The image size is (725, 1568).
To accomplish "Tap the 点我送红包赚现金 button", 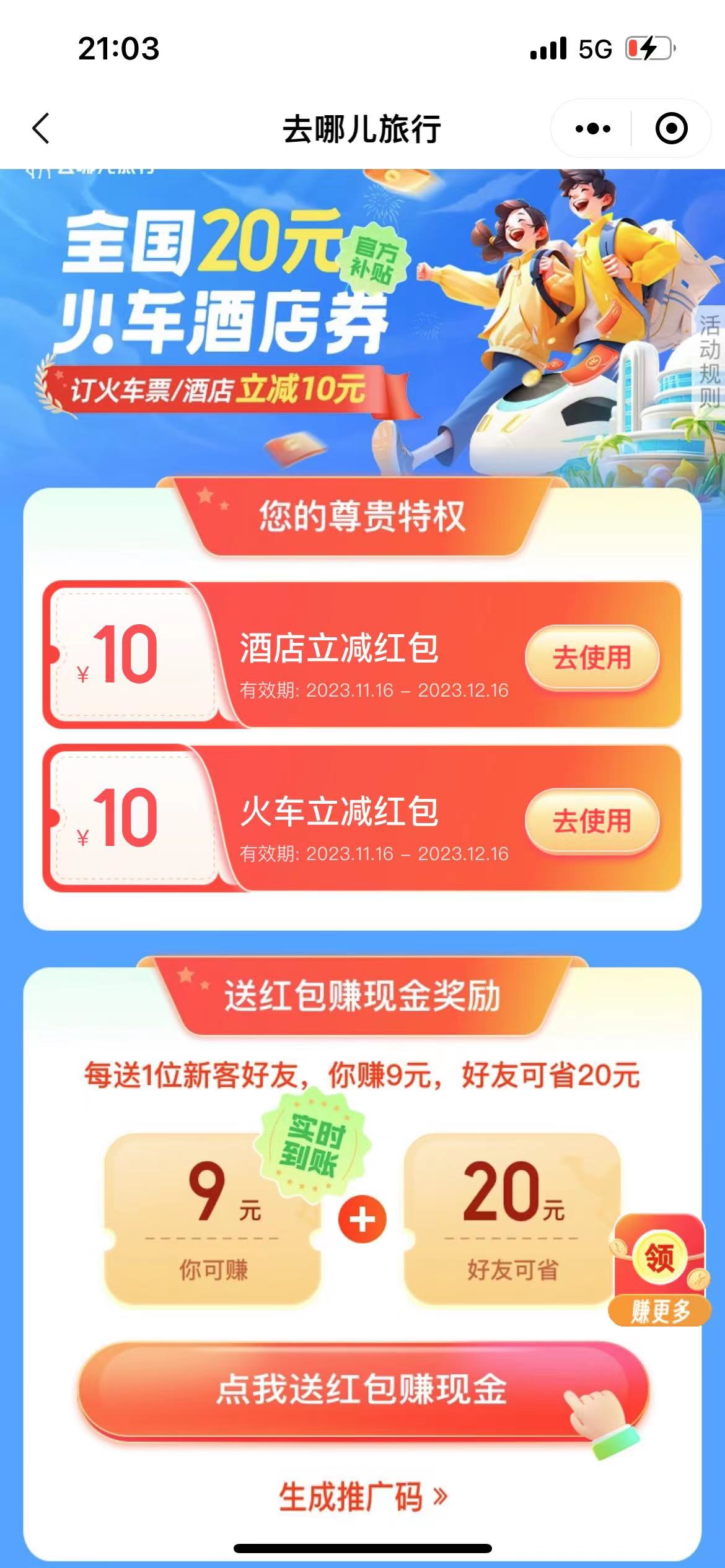I will pyautogui.click(x=362, y=1390).
